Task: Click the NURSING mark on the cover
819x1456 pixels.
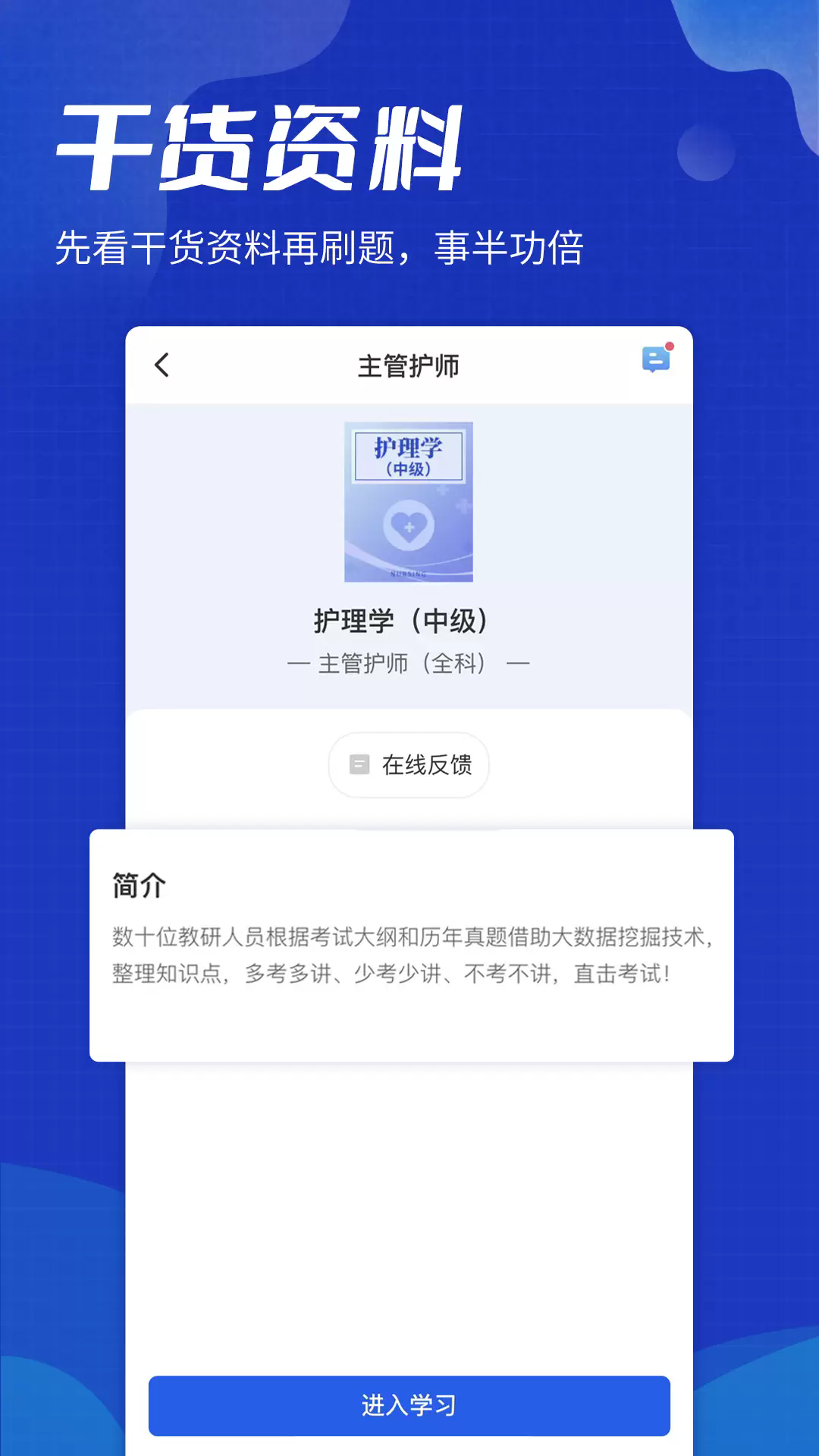Action: (x=409, y=573)
